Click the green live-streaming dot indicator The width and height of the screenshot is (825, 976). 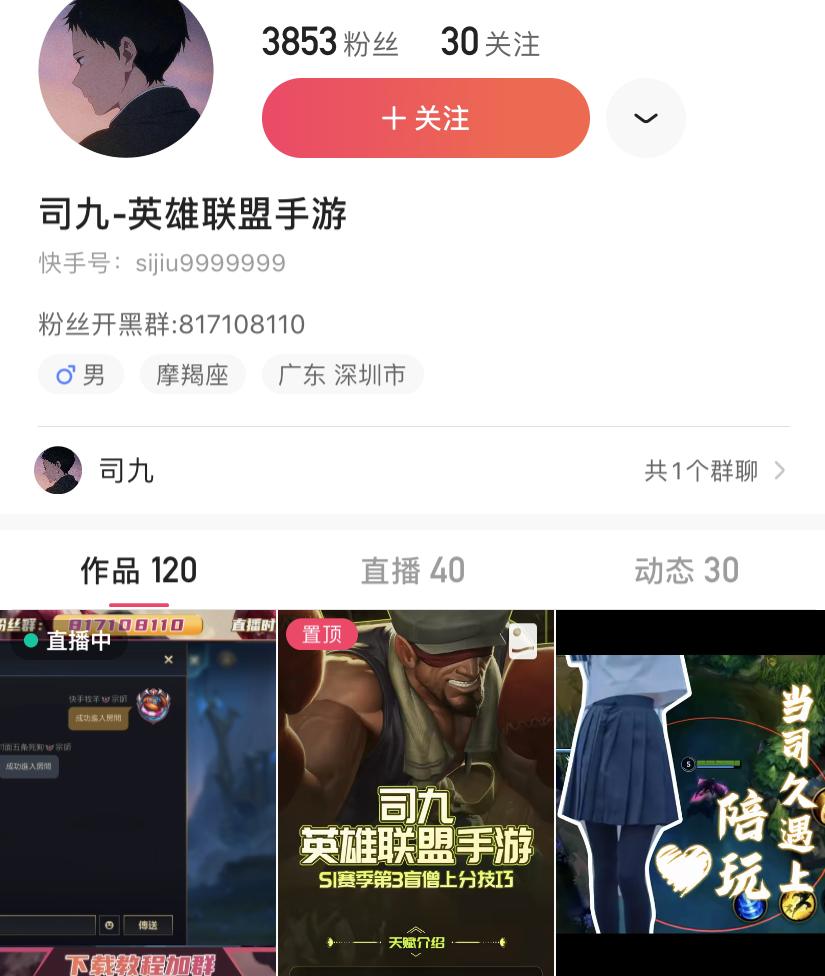click(x=31, y=640)
